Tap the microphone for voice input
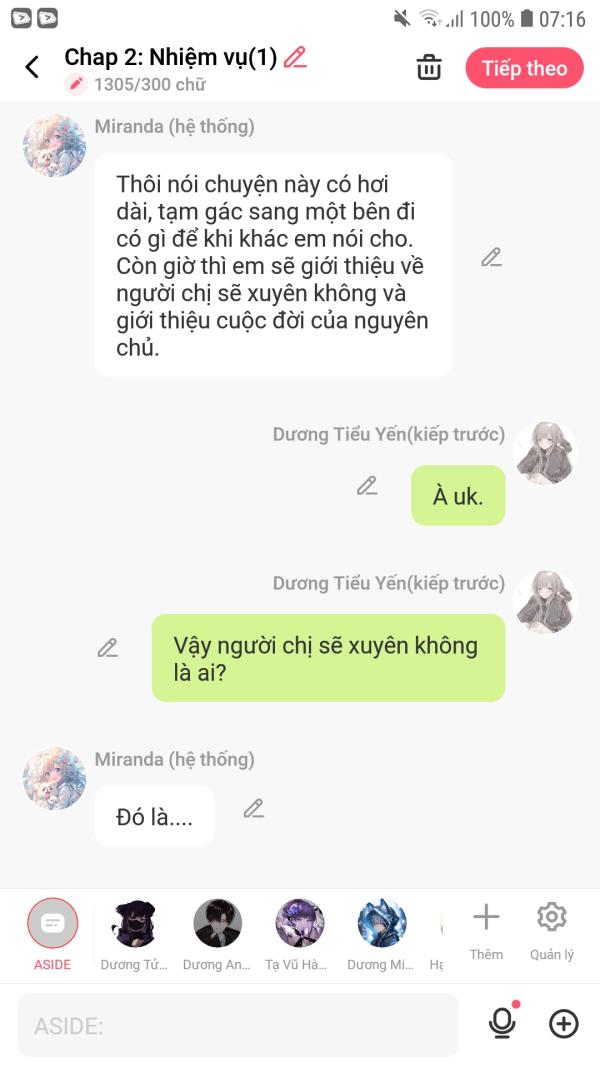 pos(502,1023)
